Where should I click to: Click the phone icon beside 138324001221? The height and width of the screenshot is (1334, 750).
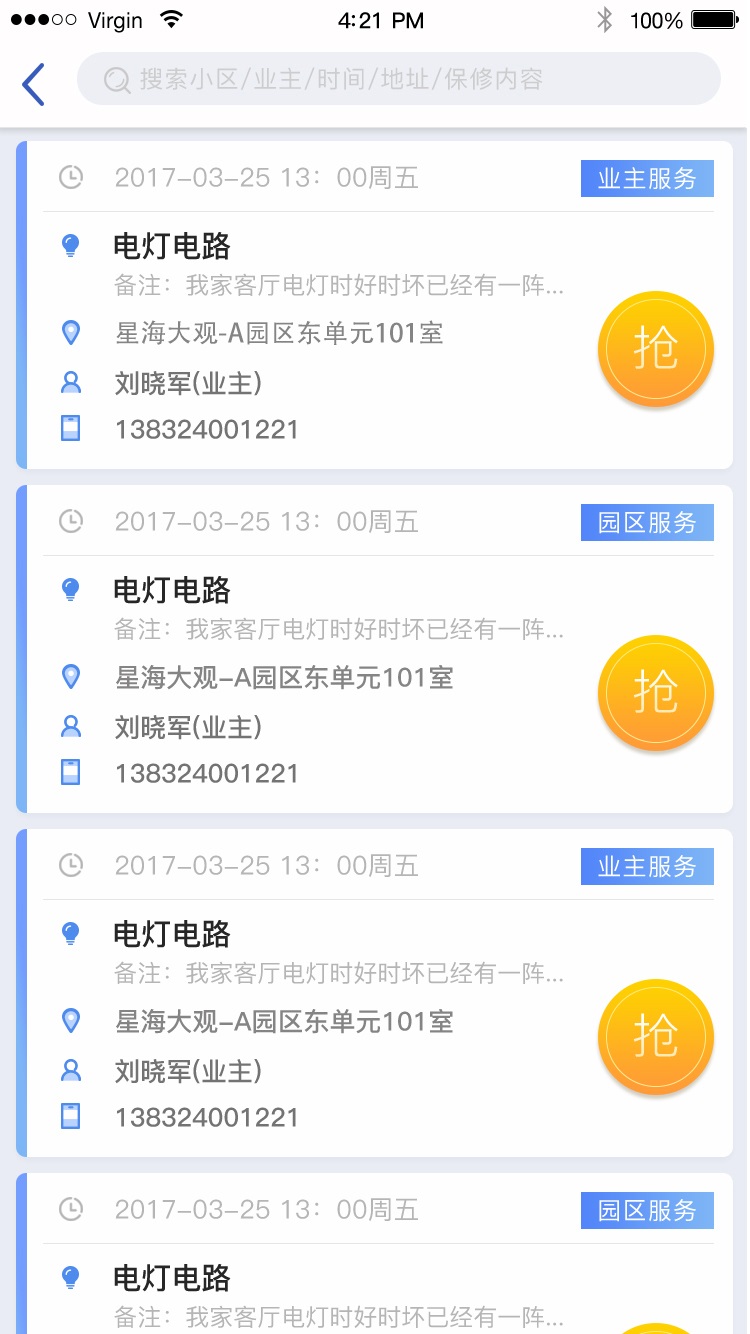70,428
